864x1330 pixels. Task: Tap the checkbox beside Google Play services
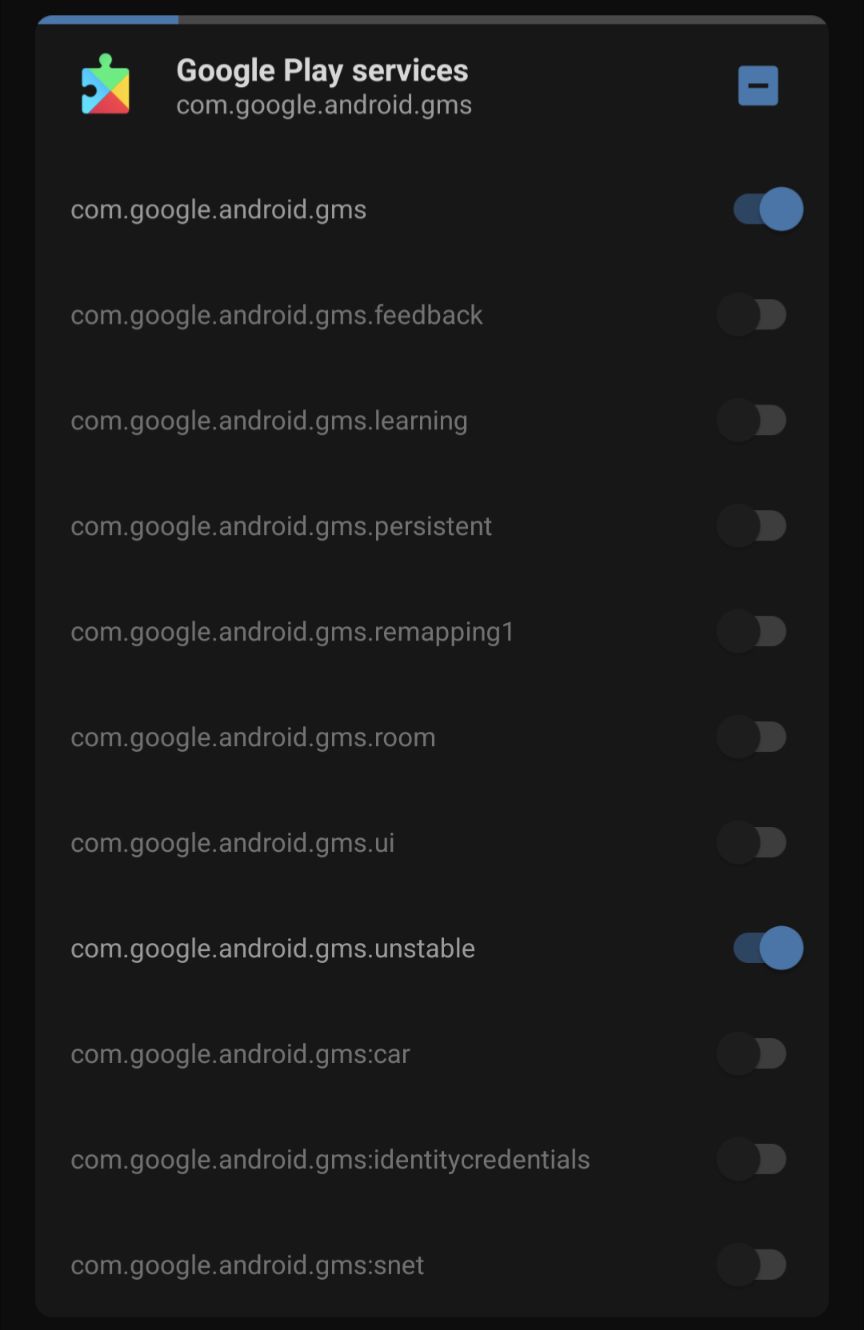(x=757, y=86)
